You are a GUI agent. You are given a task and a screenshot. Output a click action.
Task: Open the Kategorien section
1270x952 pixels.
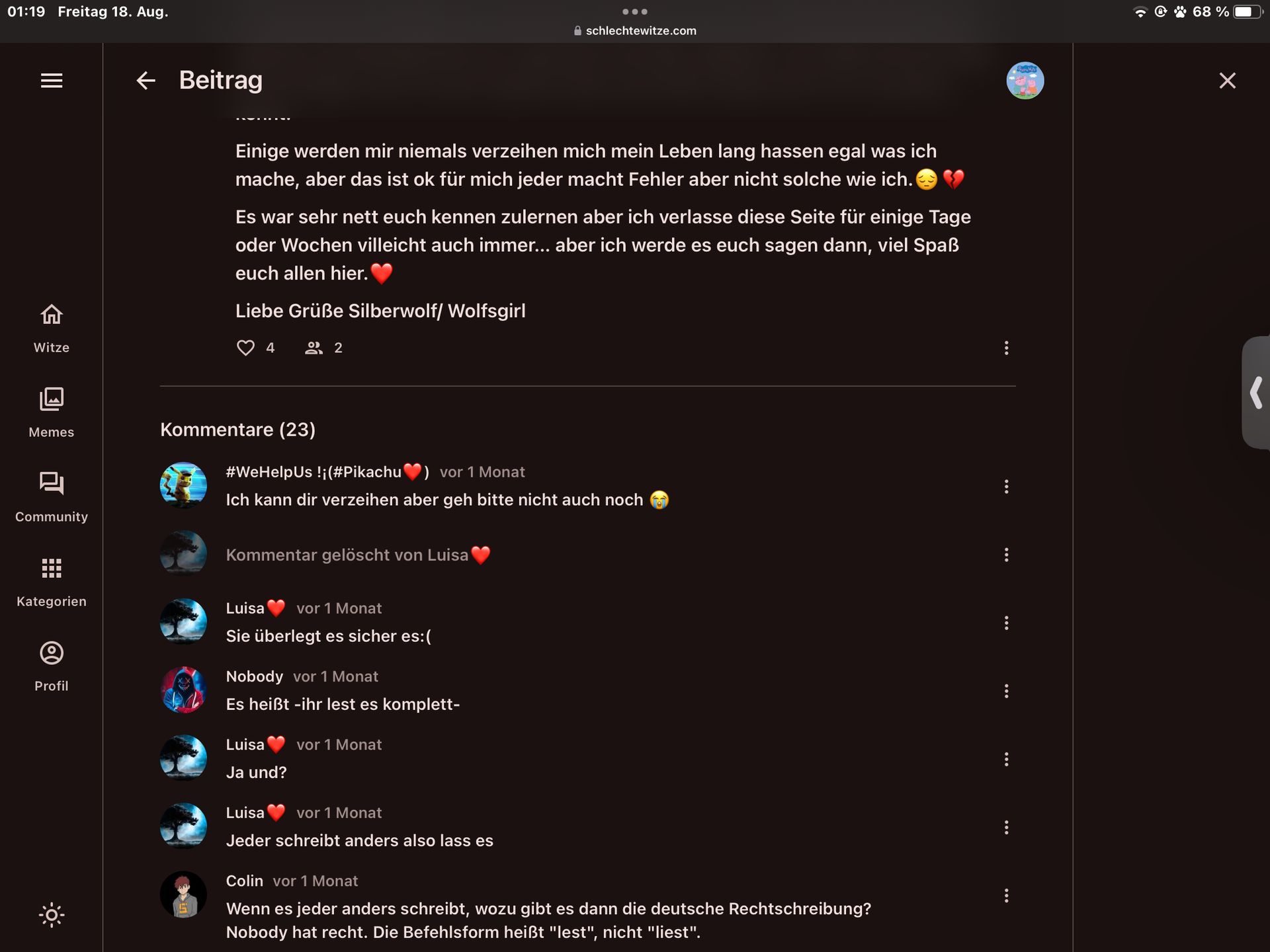(x=52, y=582)
